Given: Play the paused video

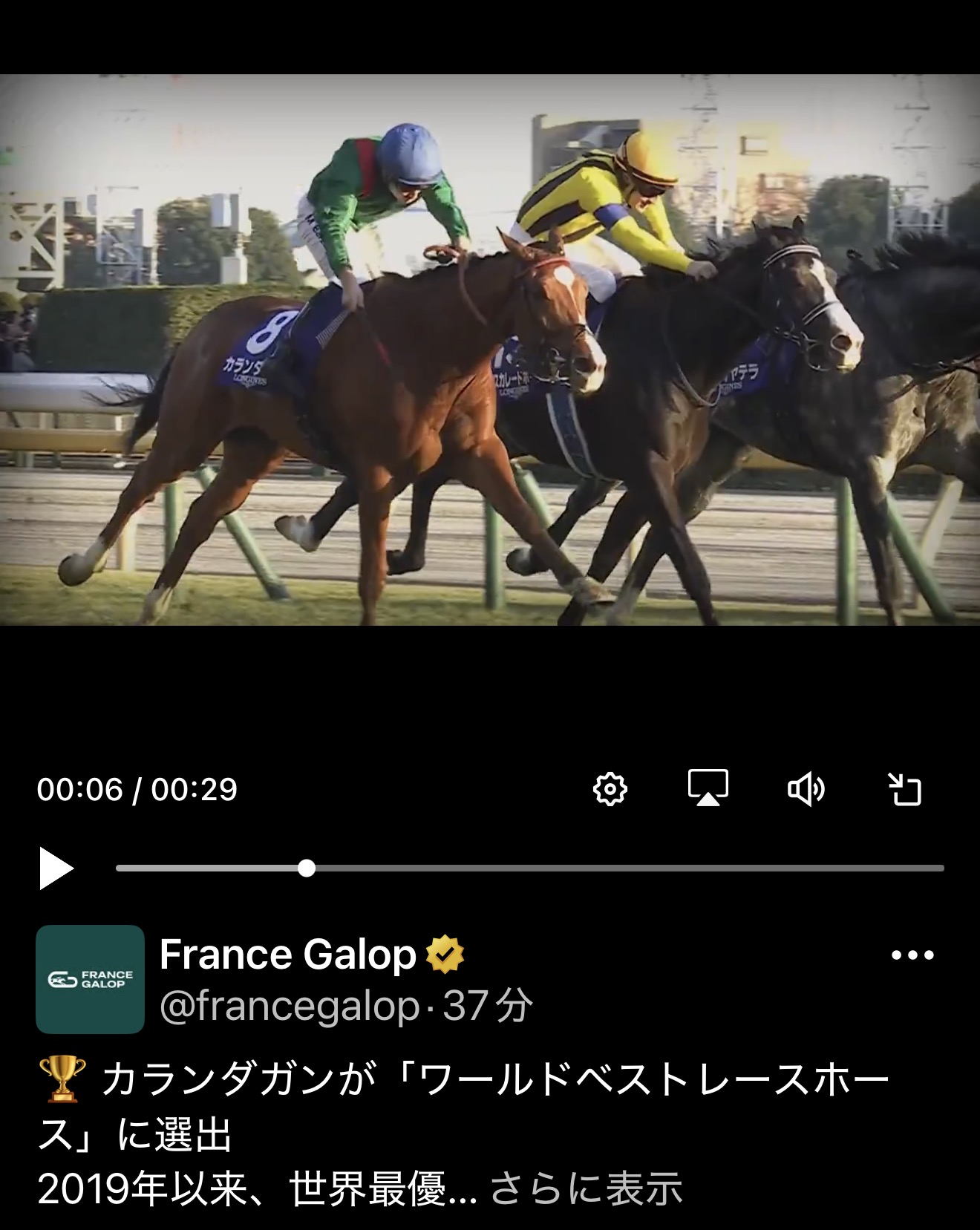Looking at the screenshot, I should click(56, 868).
